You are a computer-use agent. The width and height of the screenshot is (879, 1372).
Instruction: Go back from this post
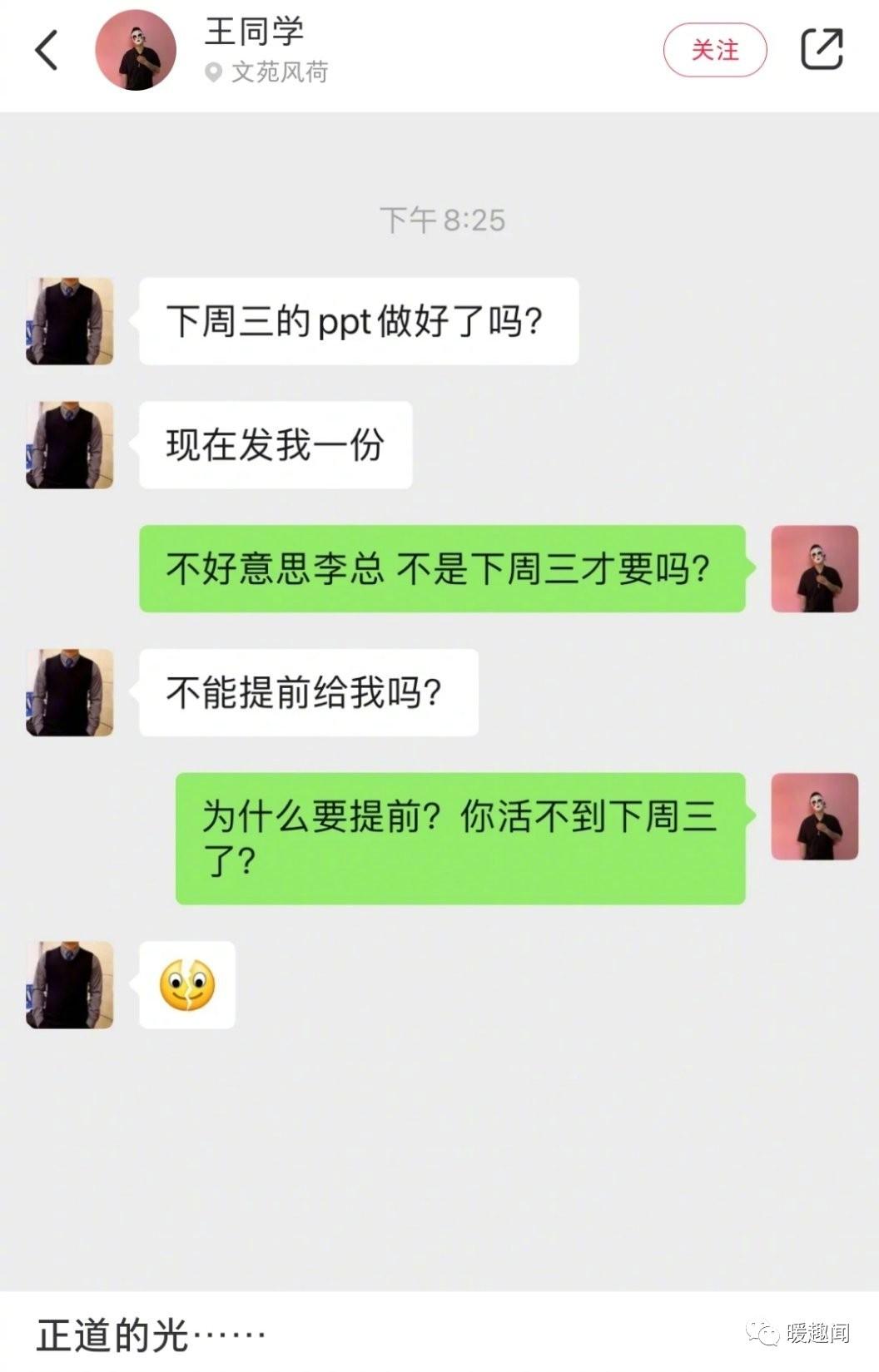click(47, 51)
